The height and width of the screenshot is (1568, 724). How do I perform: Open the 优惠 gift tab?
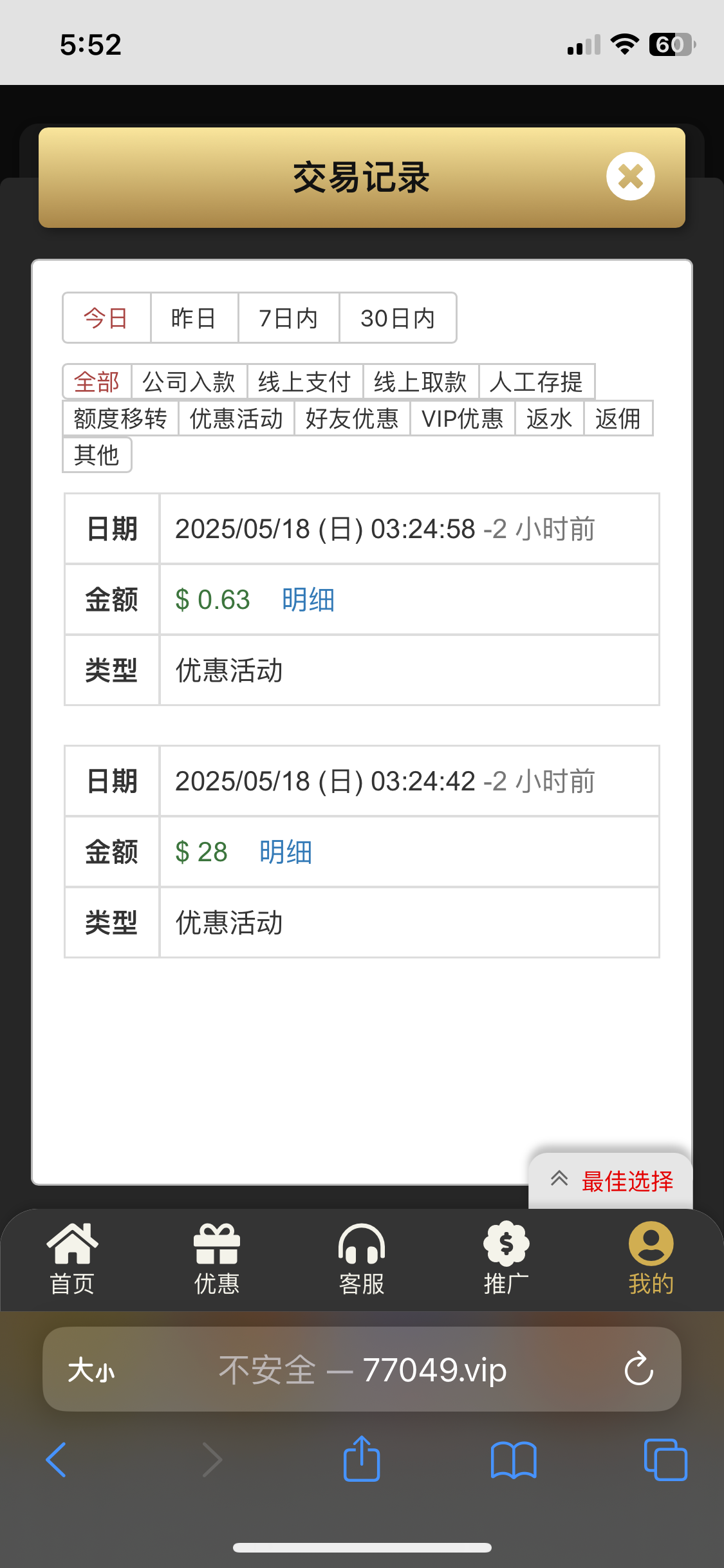(217, 1258)
